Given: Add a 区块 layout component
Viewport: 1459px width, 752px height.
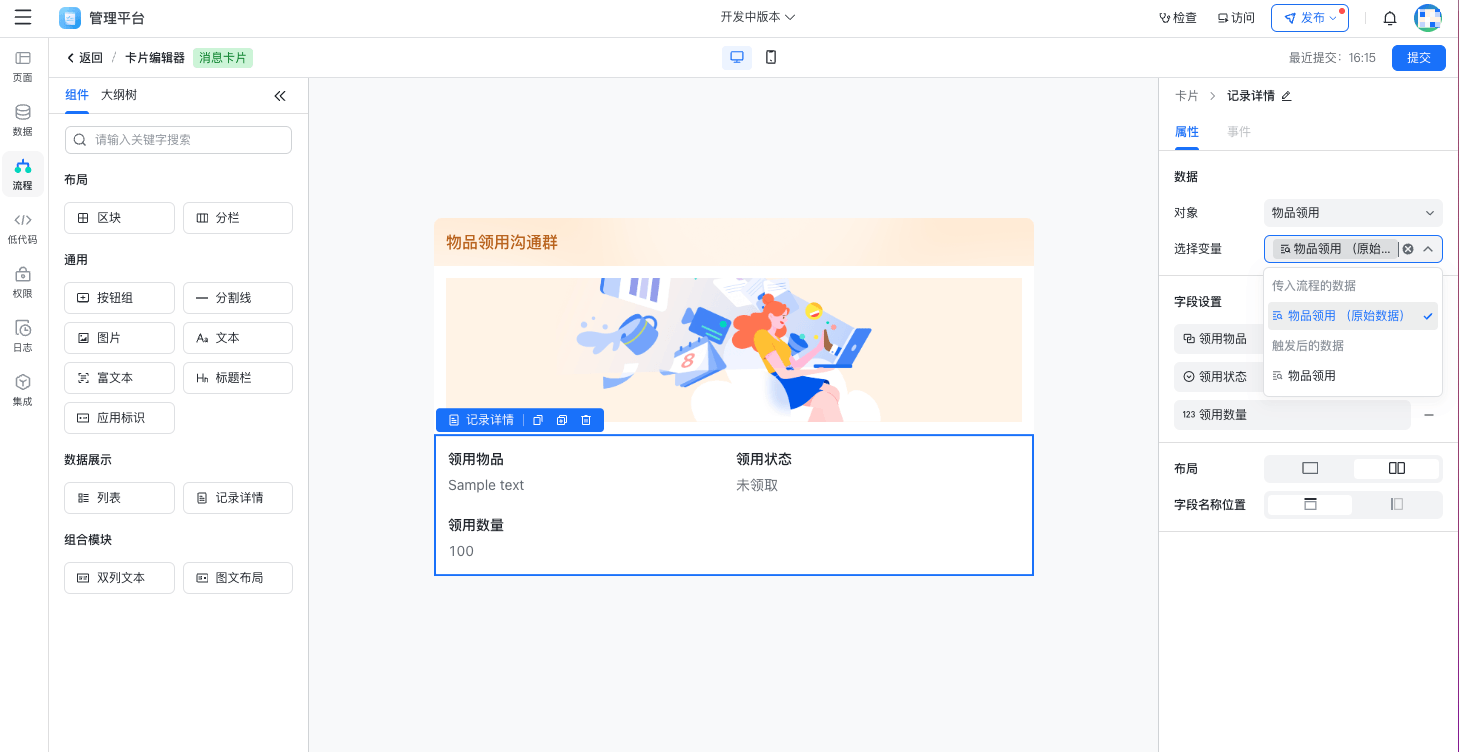Looking at the screenshot, I should (119, 218).
